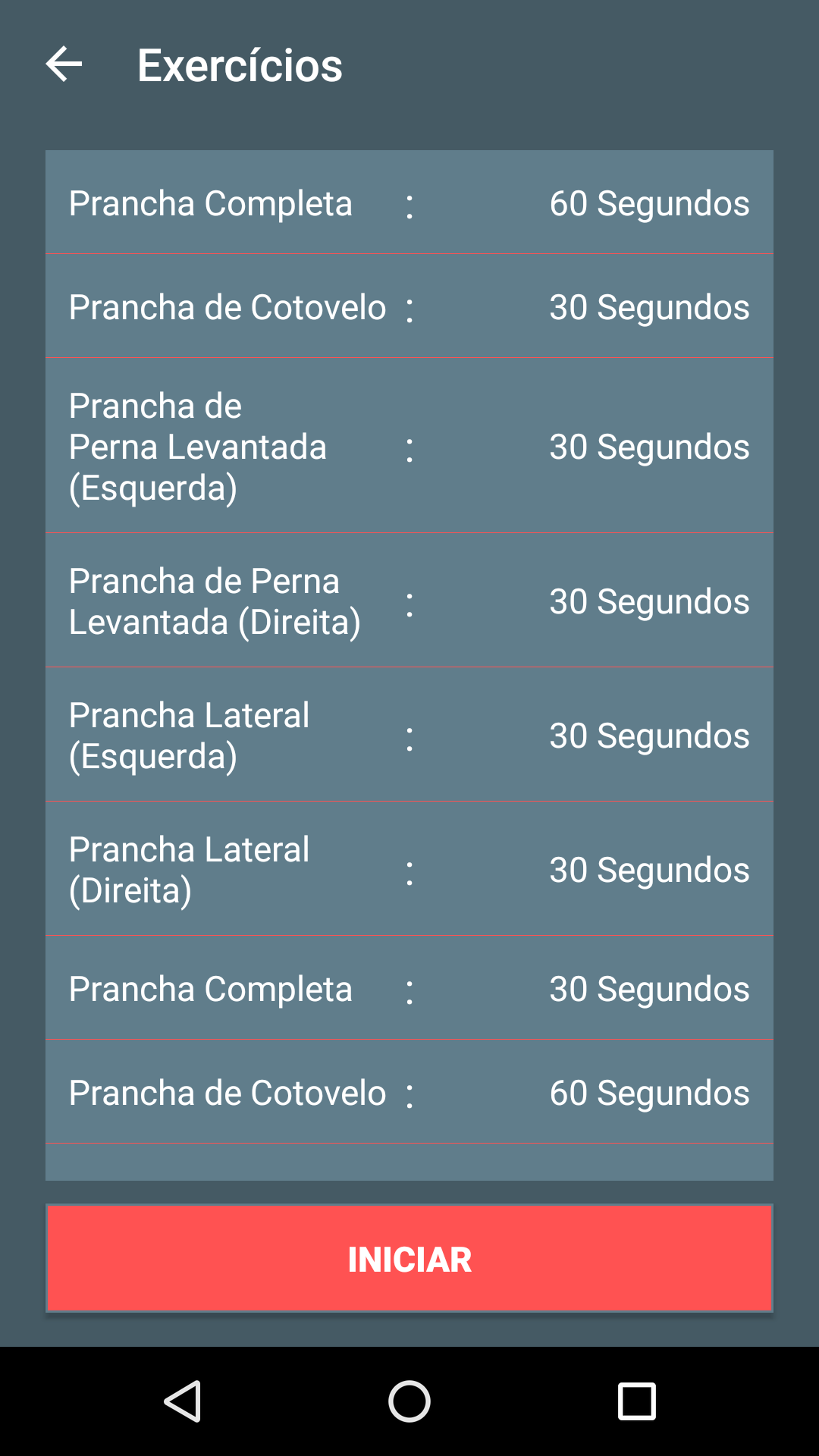Go back using the toolbar arrow
Image resolution: width=819 pixels, height=1456 pixels.
64,64
